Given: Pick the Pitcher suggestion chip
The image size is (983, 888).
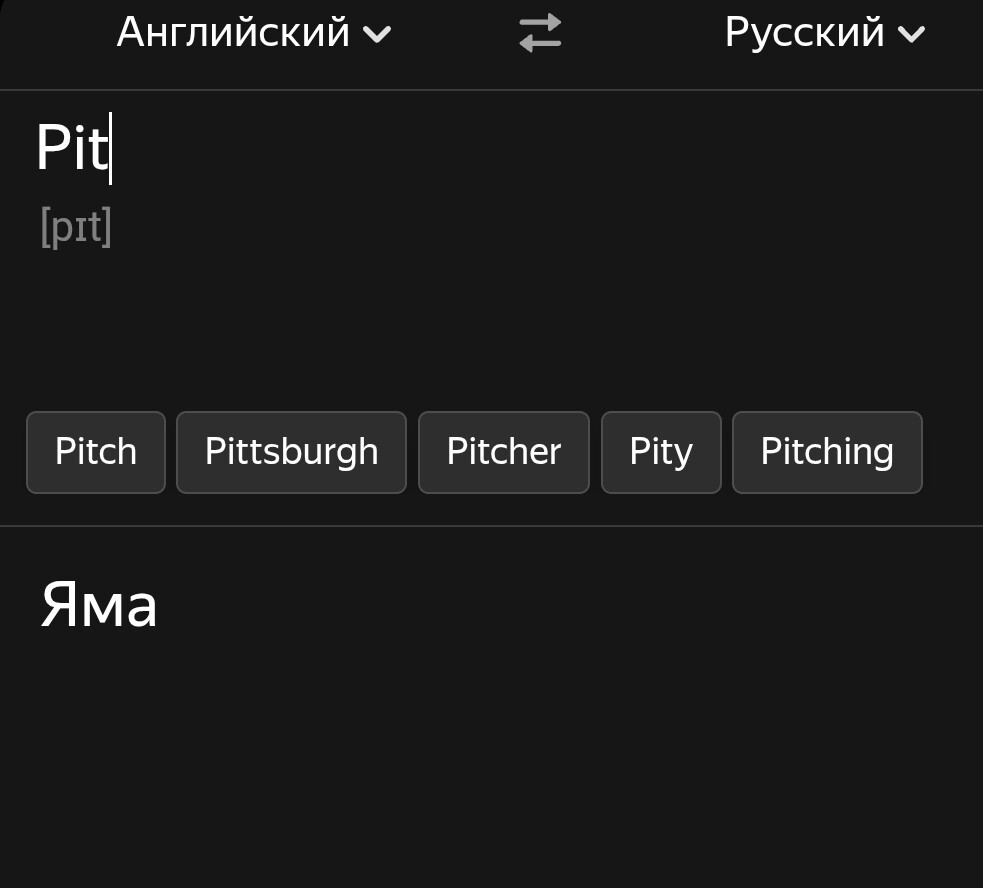Looking at the screenshot, I should [x=503, y=452].
